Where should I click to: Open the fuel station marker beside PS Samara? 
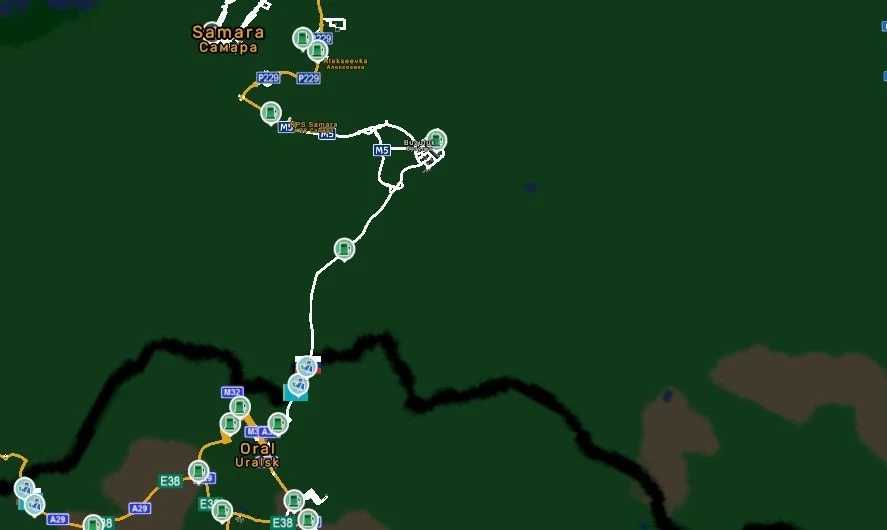click(271, 112)
